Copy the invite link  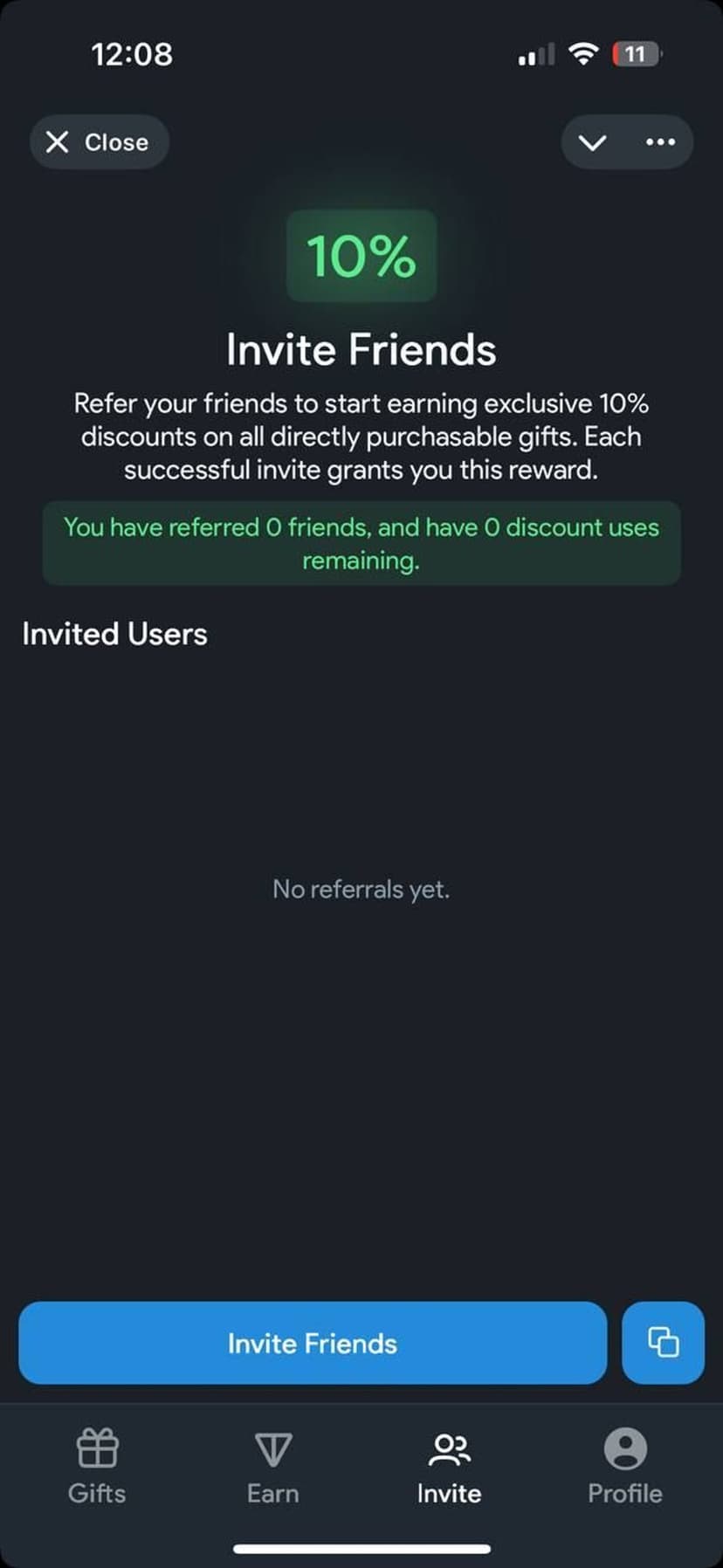point(663,1343)
